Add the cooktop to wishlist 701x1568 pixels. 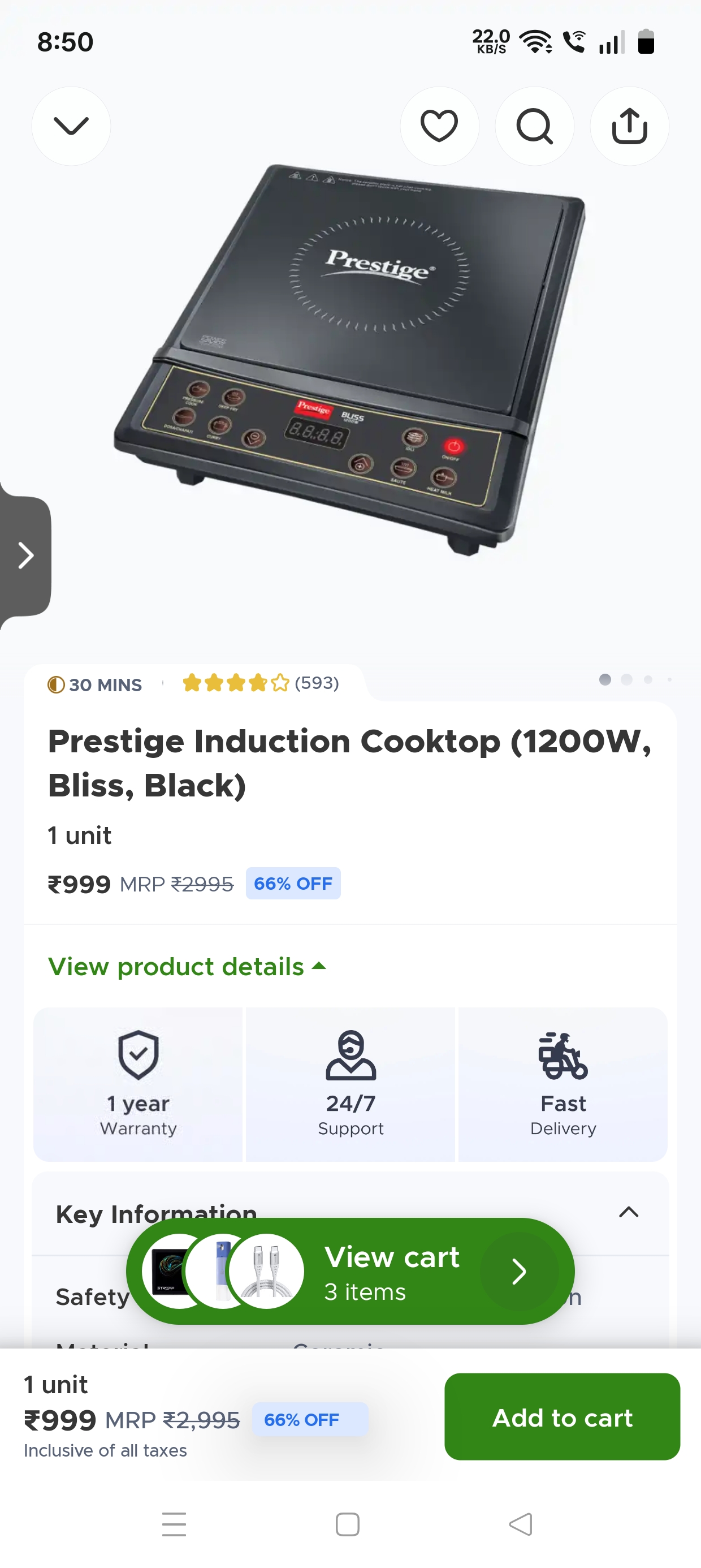[439, 126]
